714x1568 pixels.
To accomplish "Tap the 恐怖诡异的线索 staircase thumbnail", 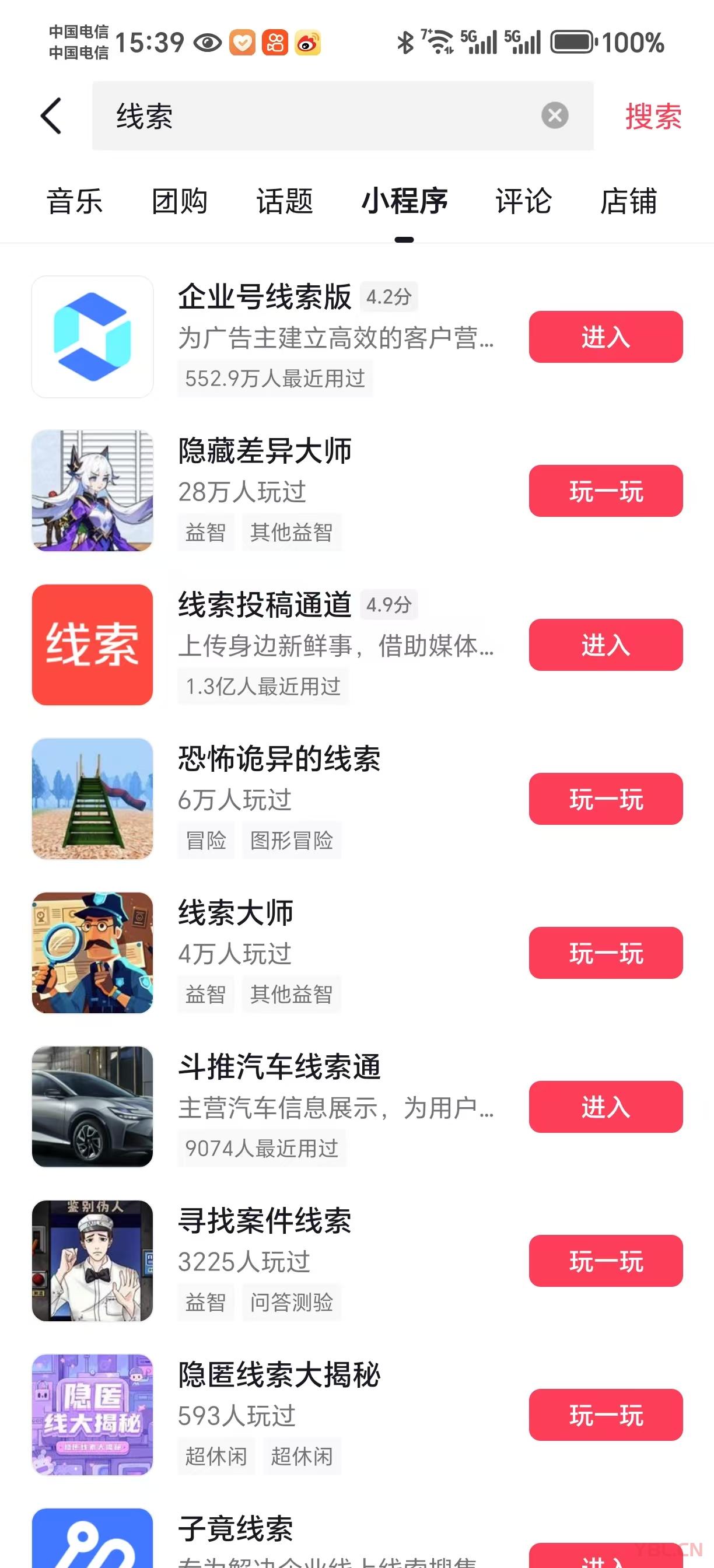I will click(x=92, y=799).
